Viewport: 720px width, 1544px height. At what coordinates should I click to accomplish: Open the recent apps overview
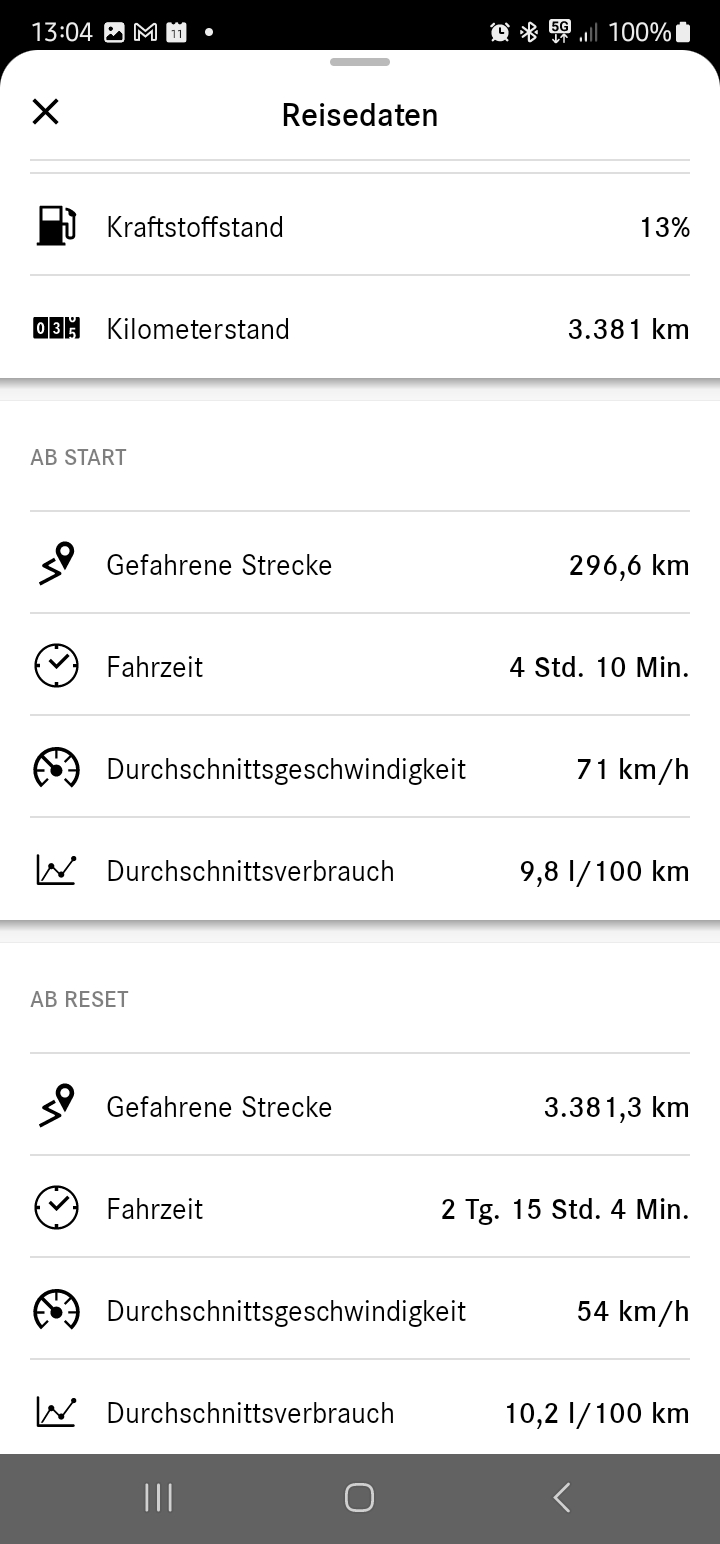coord(158,1497)
